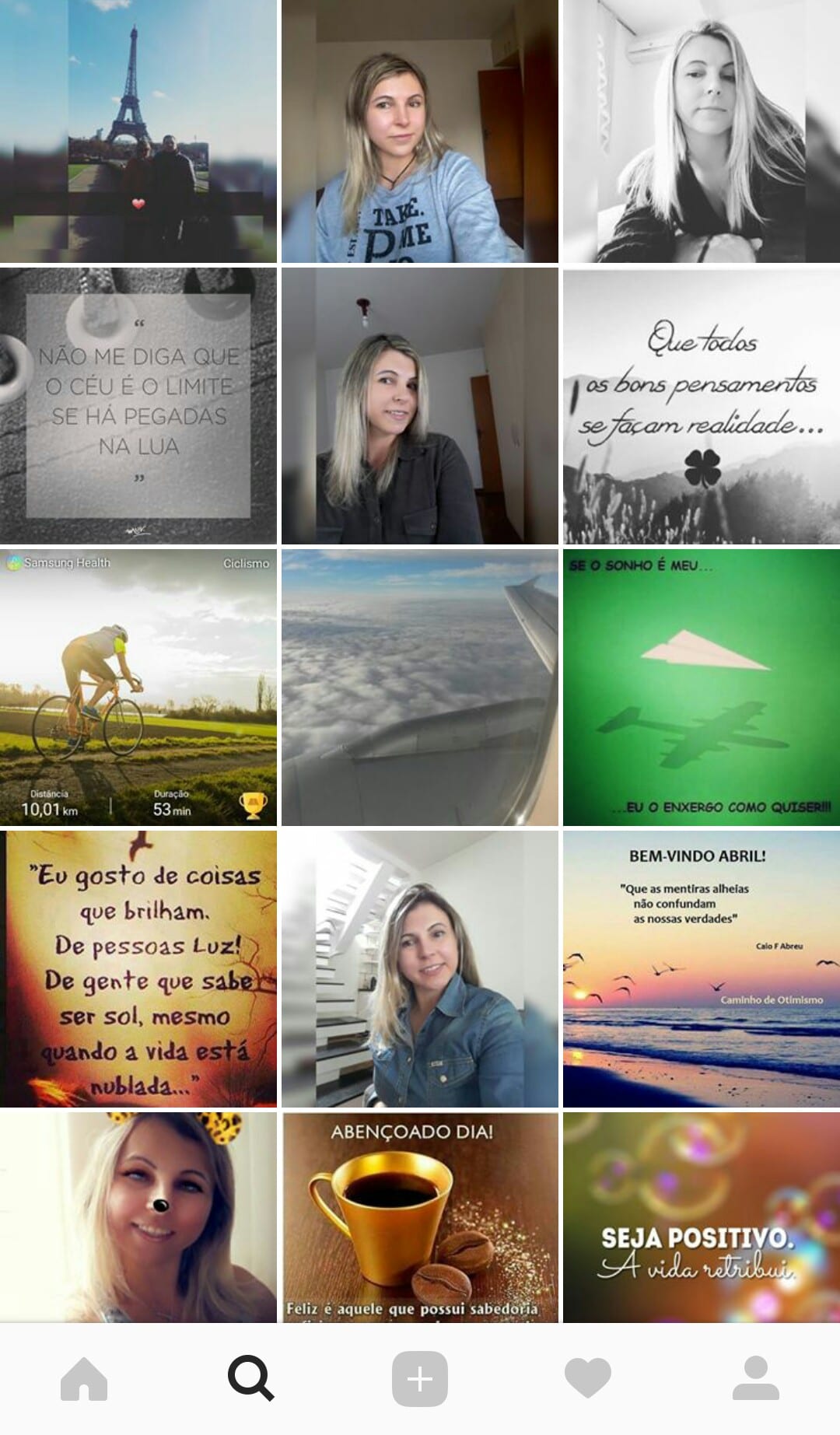The image size is (840, 1435).
Task: Open the Eiffel Tower photo post
Action: [138, 131]
